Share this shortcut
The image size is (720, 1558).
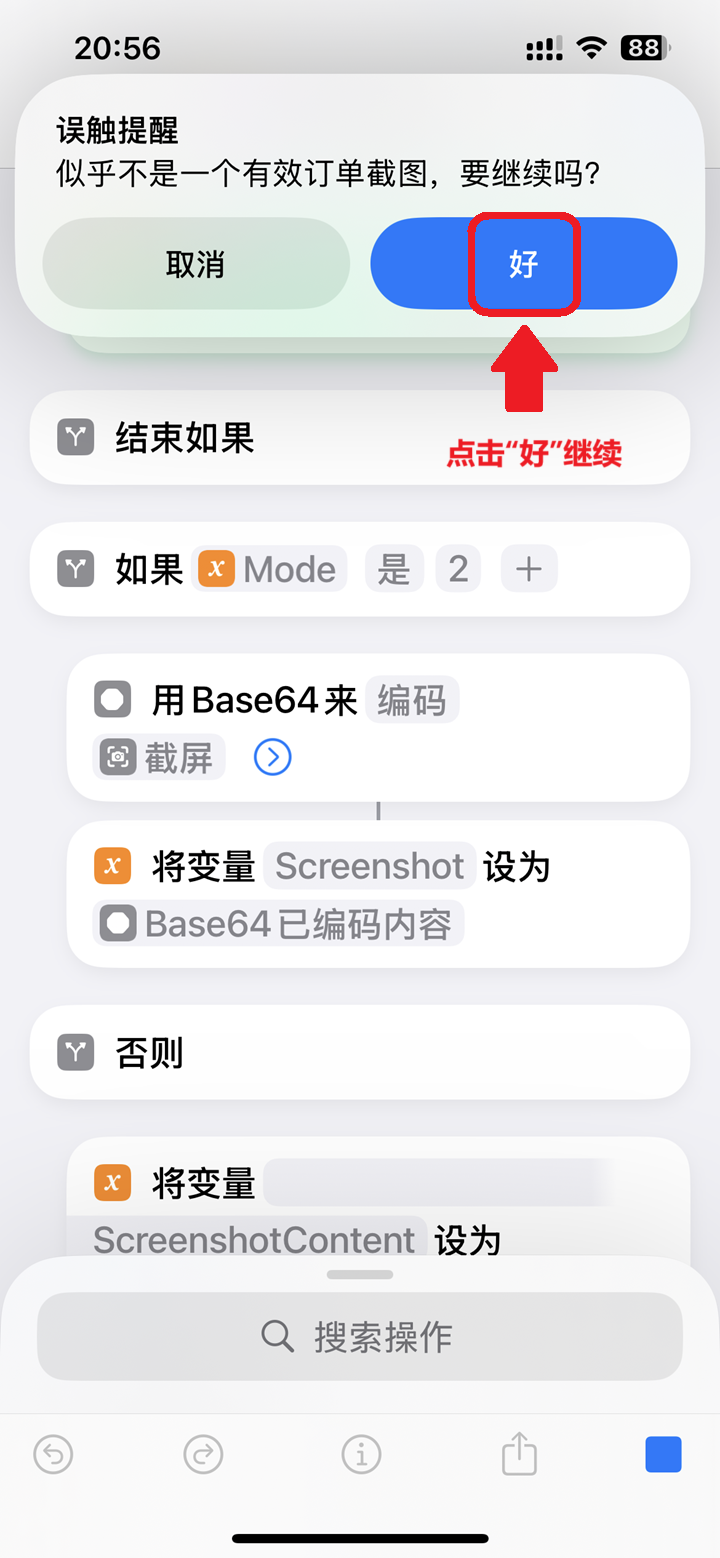519,1454
